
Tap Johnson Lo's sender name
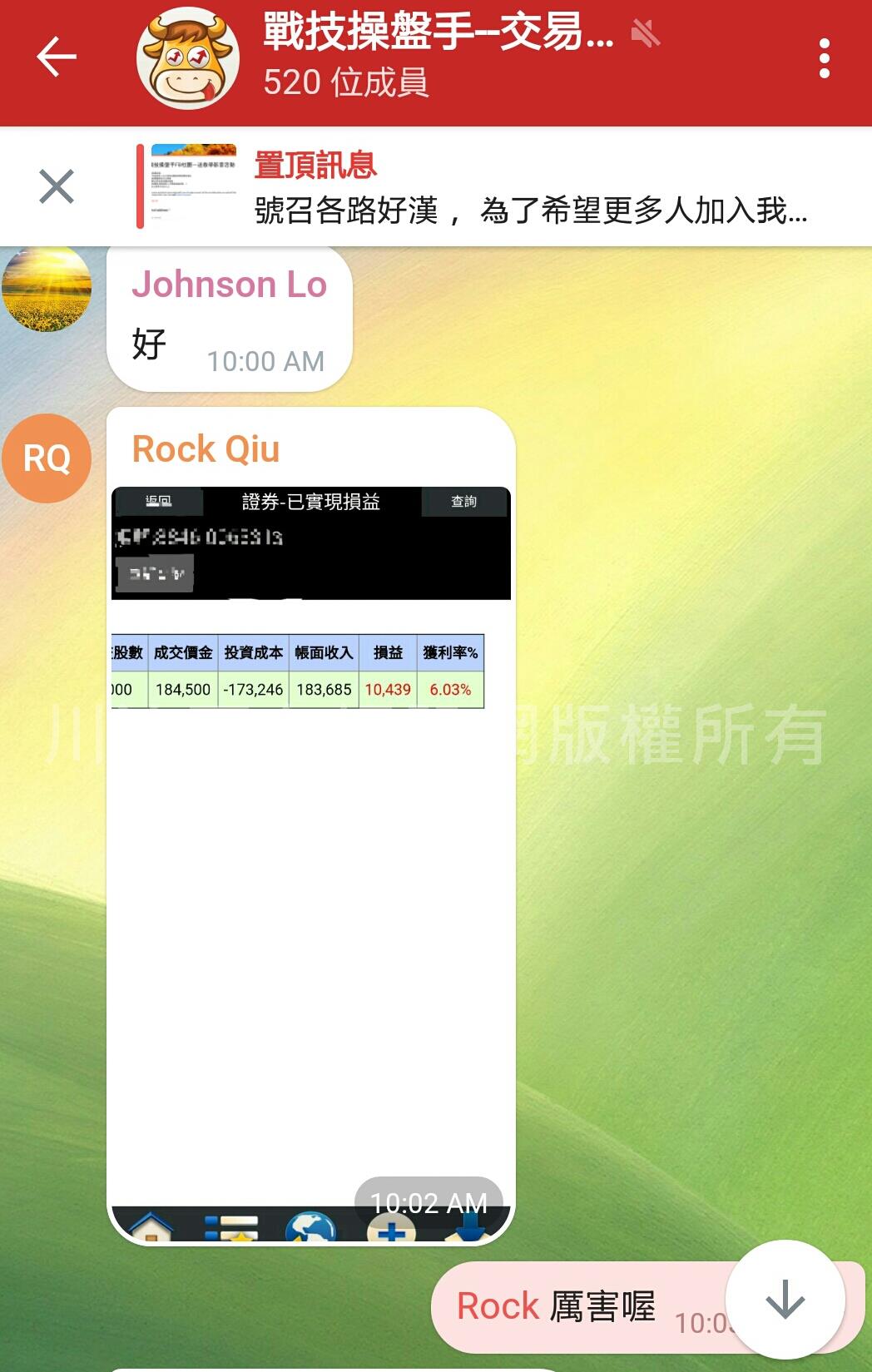pos(229,285)
